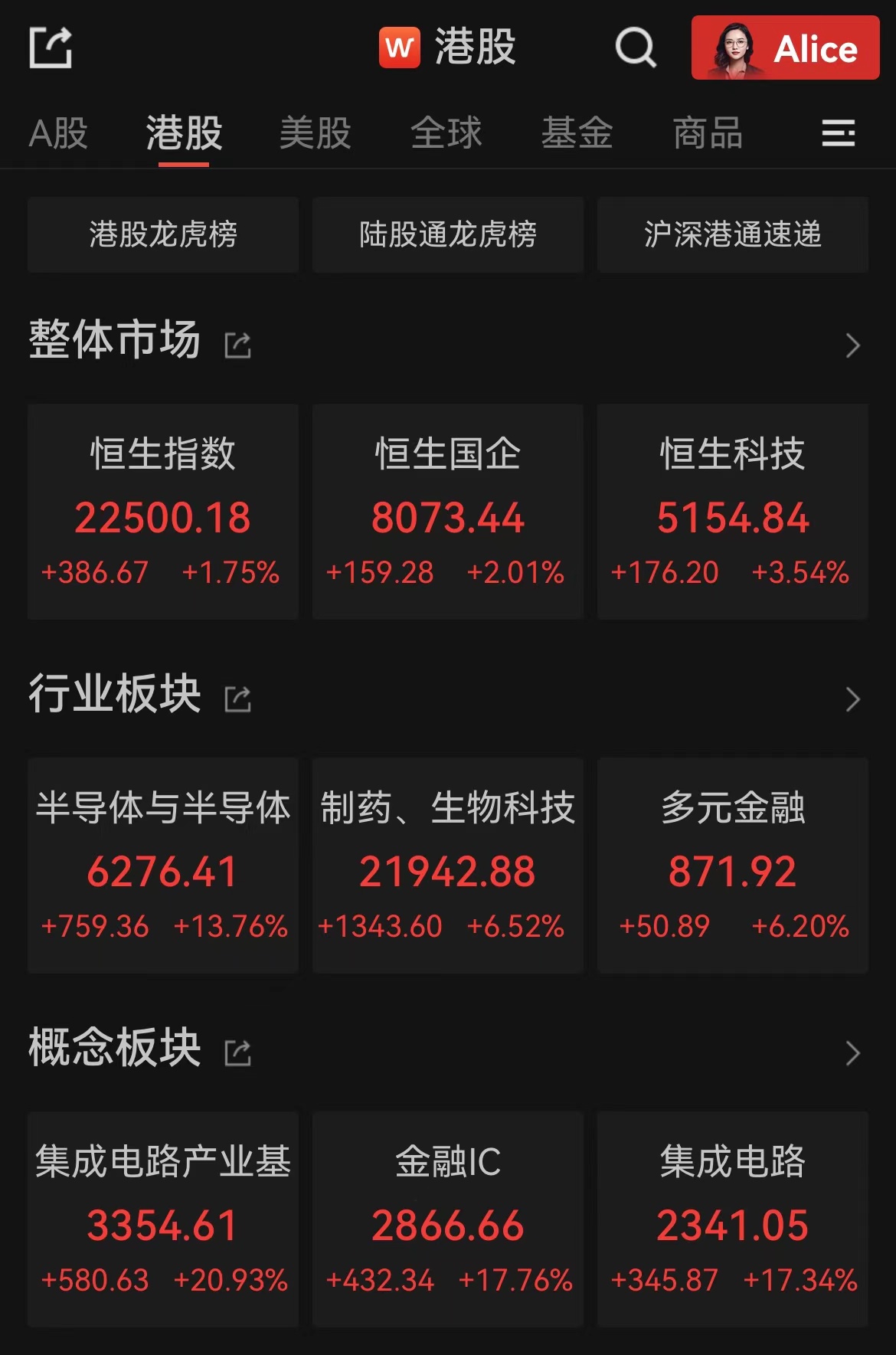Open the 商品 tab
This screenshot has width=896, height=1355.
point(708,133)
